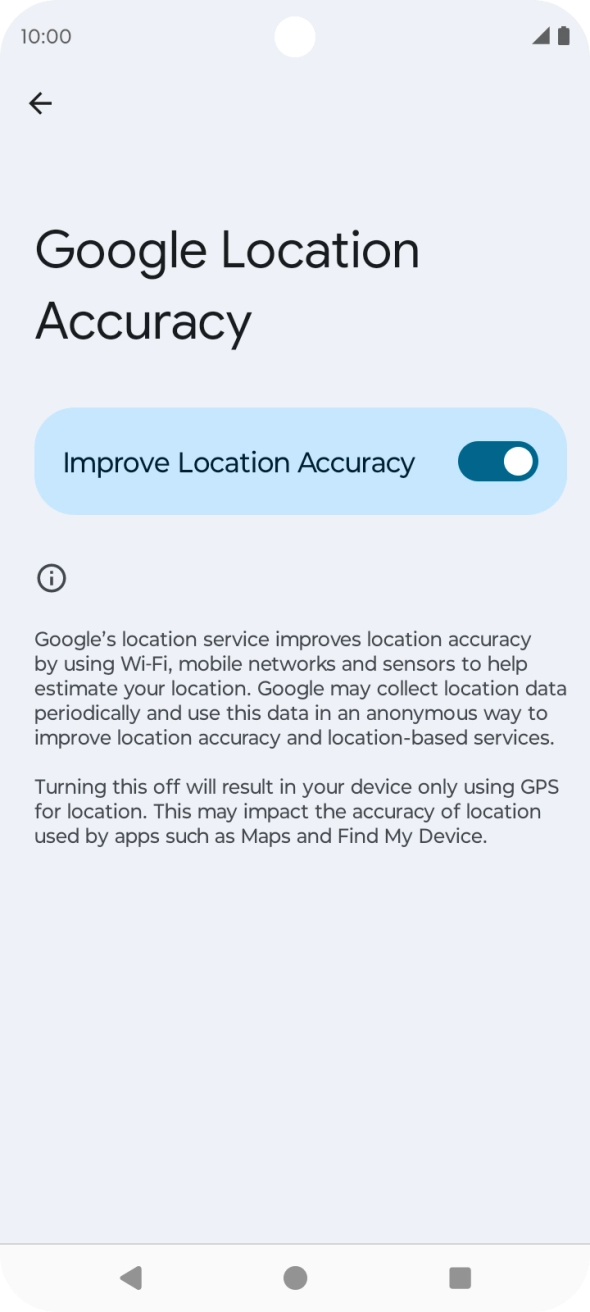Open recent apps overview

460,1277
